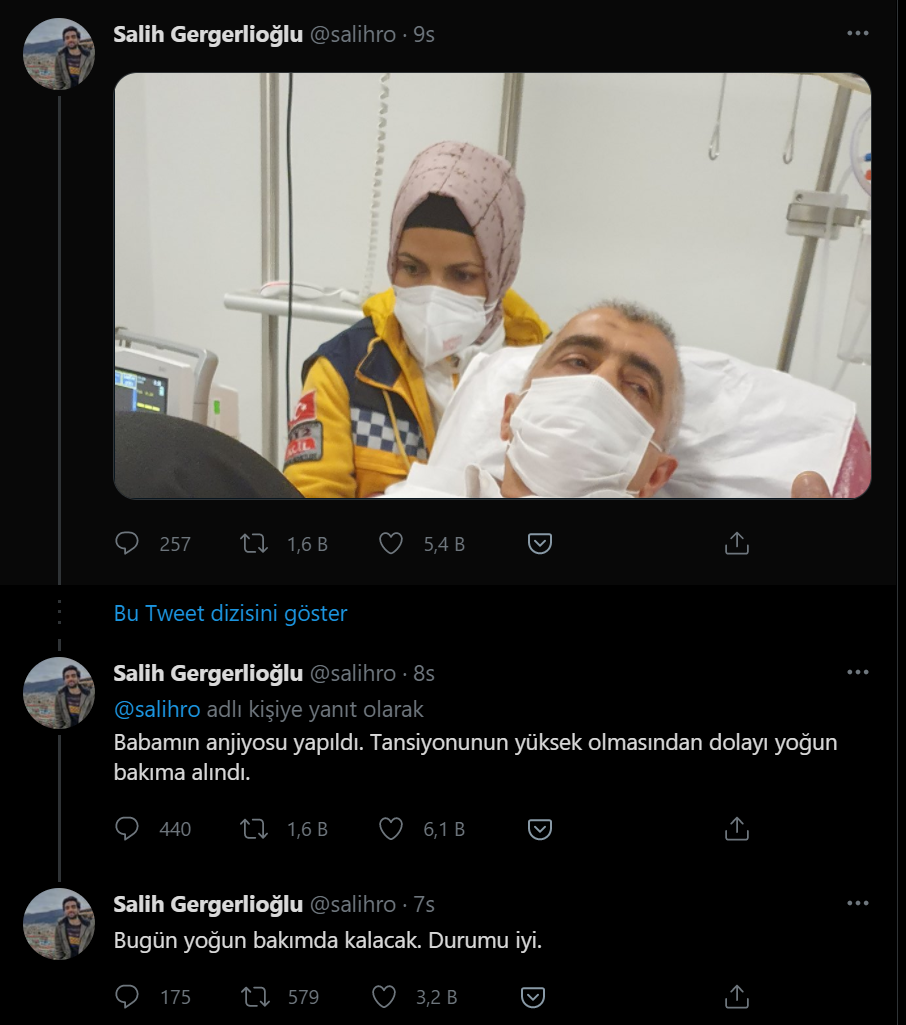Open @salihro mention link in reply tweet
The image size is (906, 1025).
[157, 709]
